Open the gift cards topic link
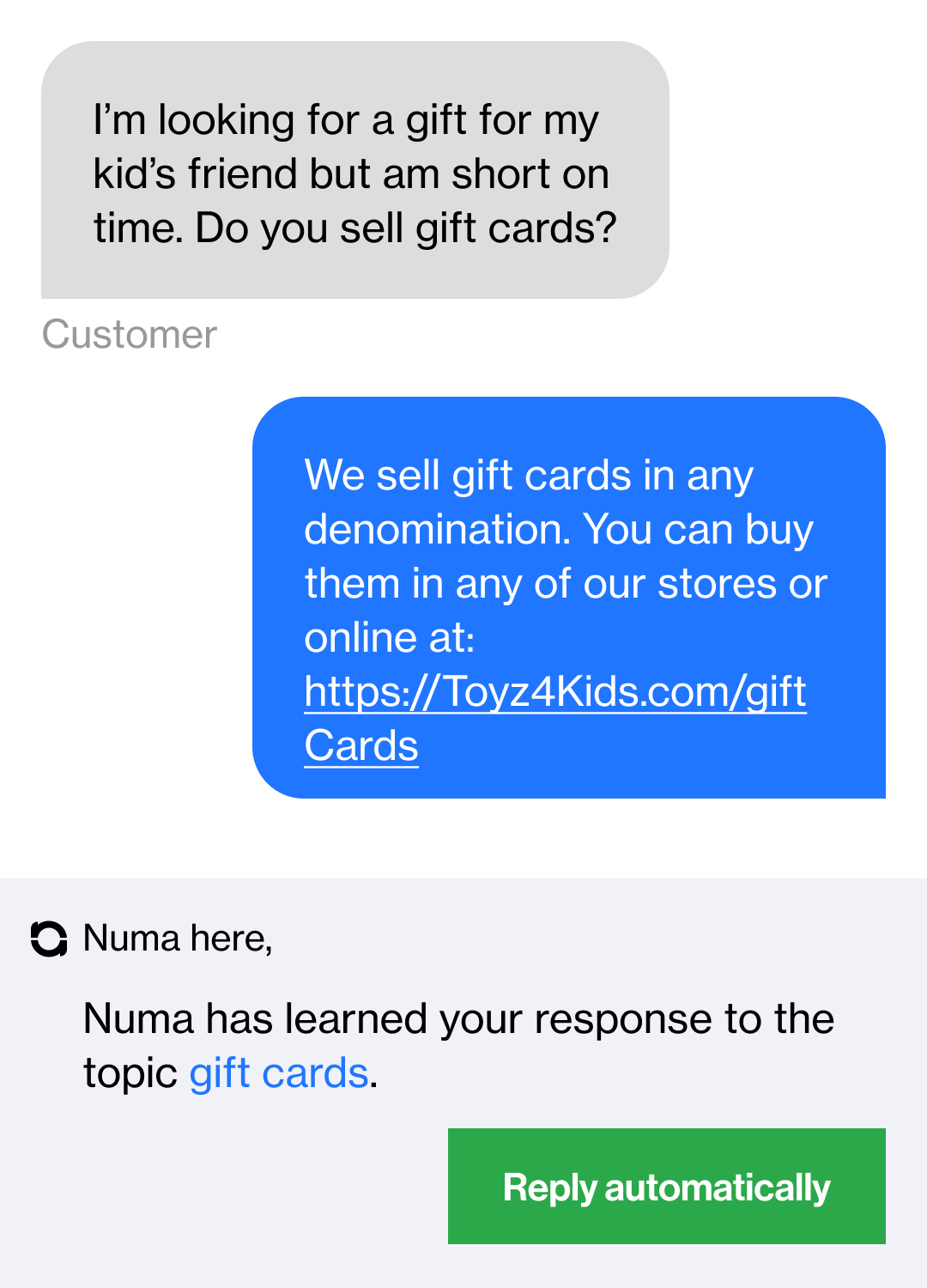 point(278,1073)
